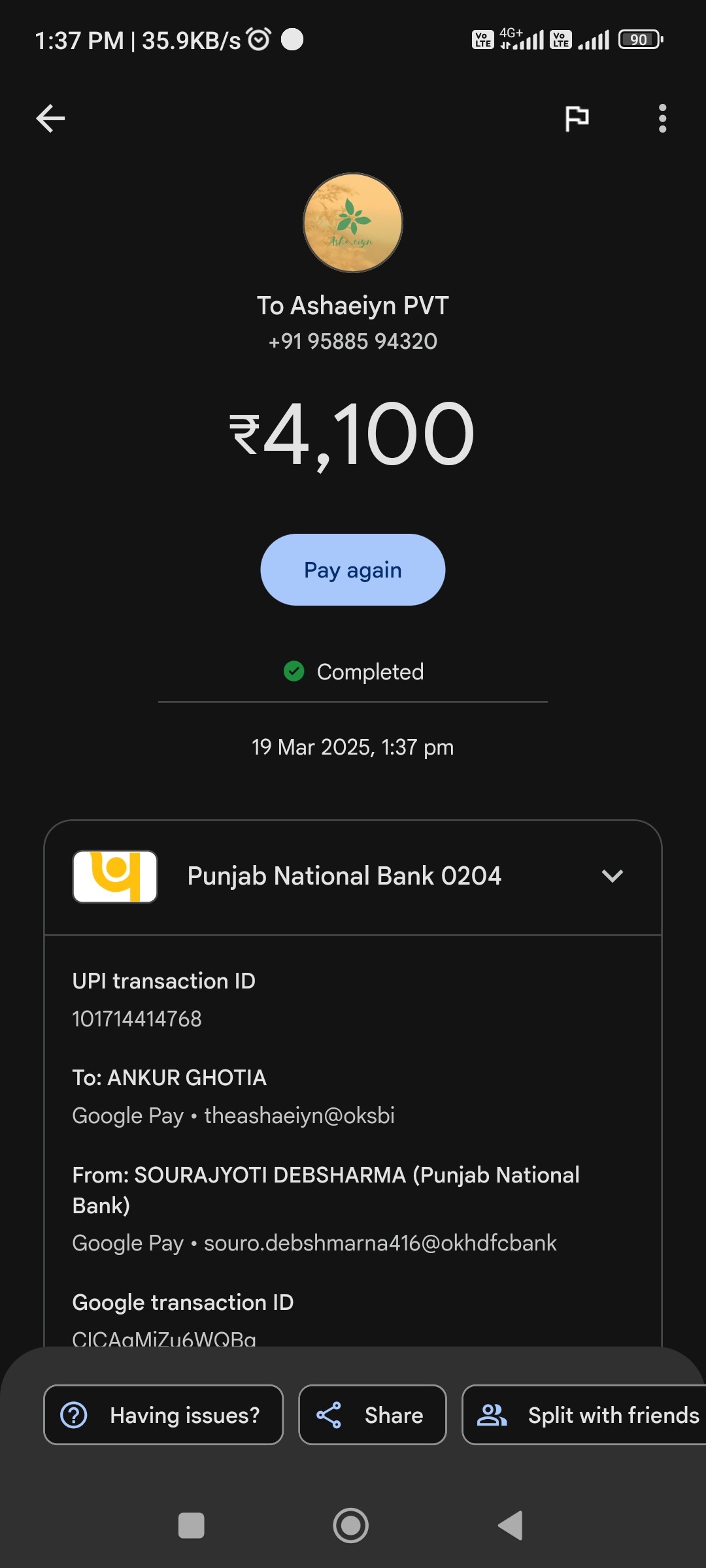
Task: Choose Split with friends
Action: [x=584, y=1414]
